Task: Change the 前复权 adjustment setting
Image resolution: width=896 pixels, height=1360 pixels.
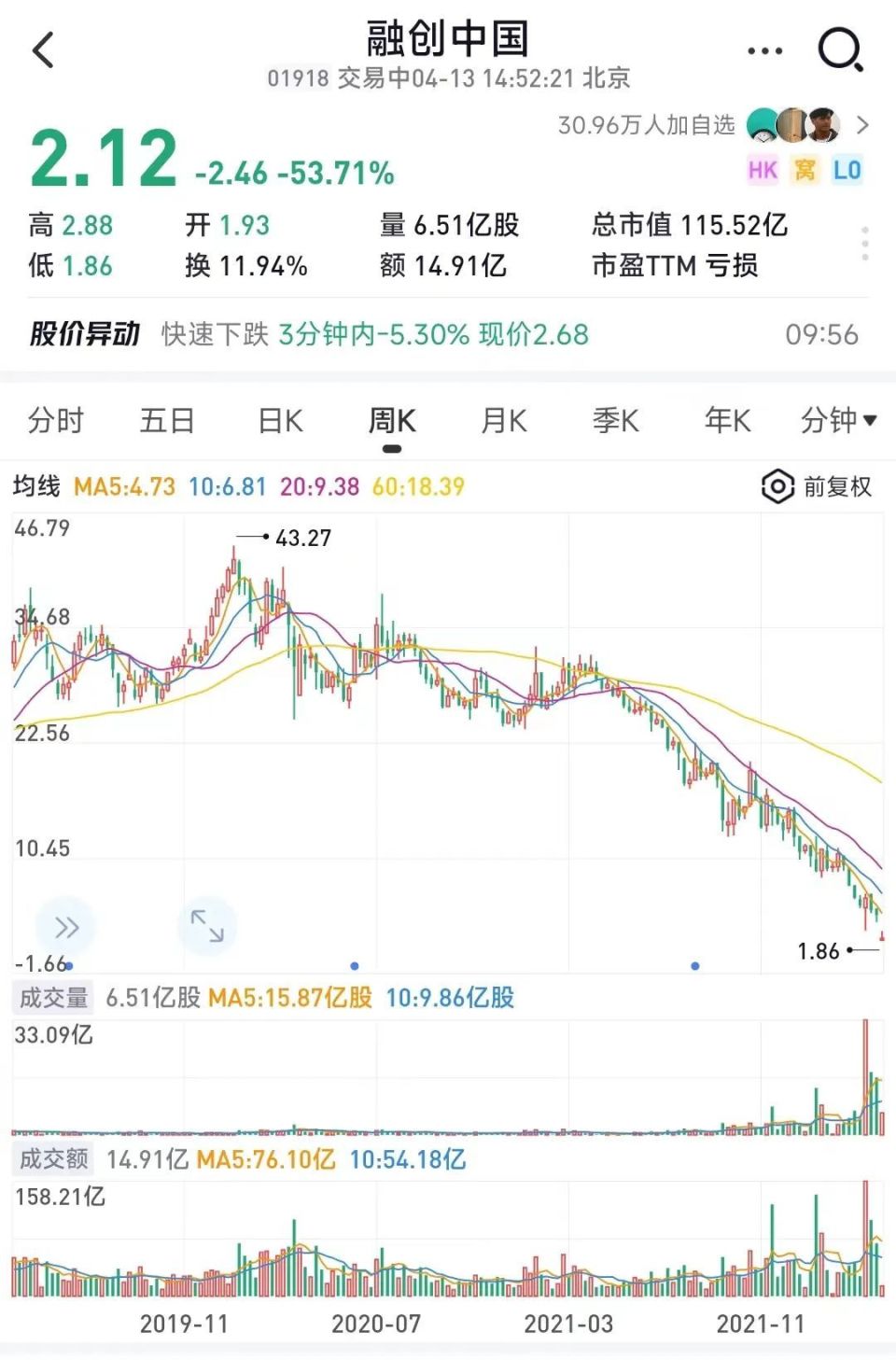Action: pyautogui.click(x=818, y=486)
